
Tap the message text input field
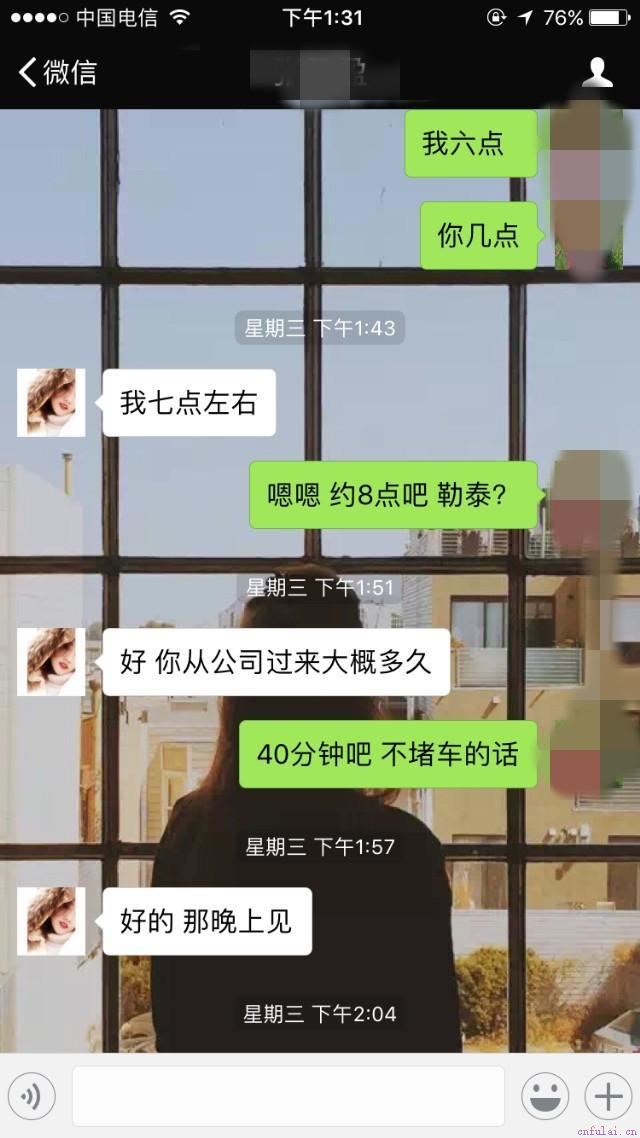(x=288, y=1097)
